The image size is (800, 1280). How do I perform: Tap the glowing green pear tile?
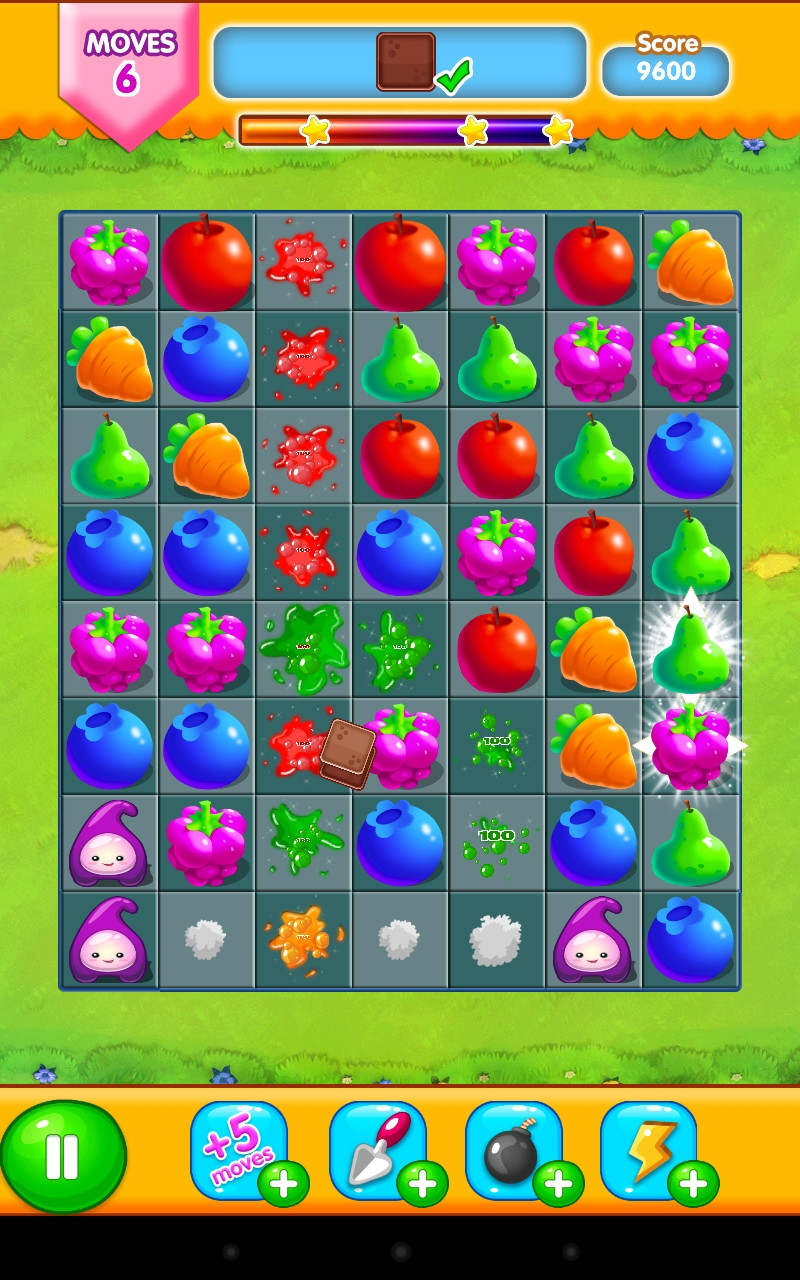690,650
